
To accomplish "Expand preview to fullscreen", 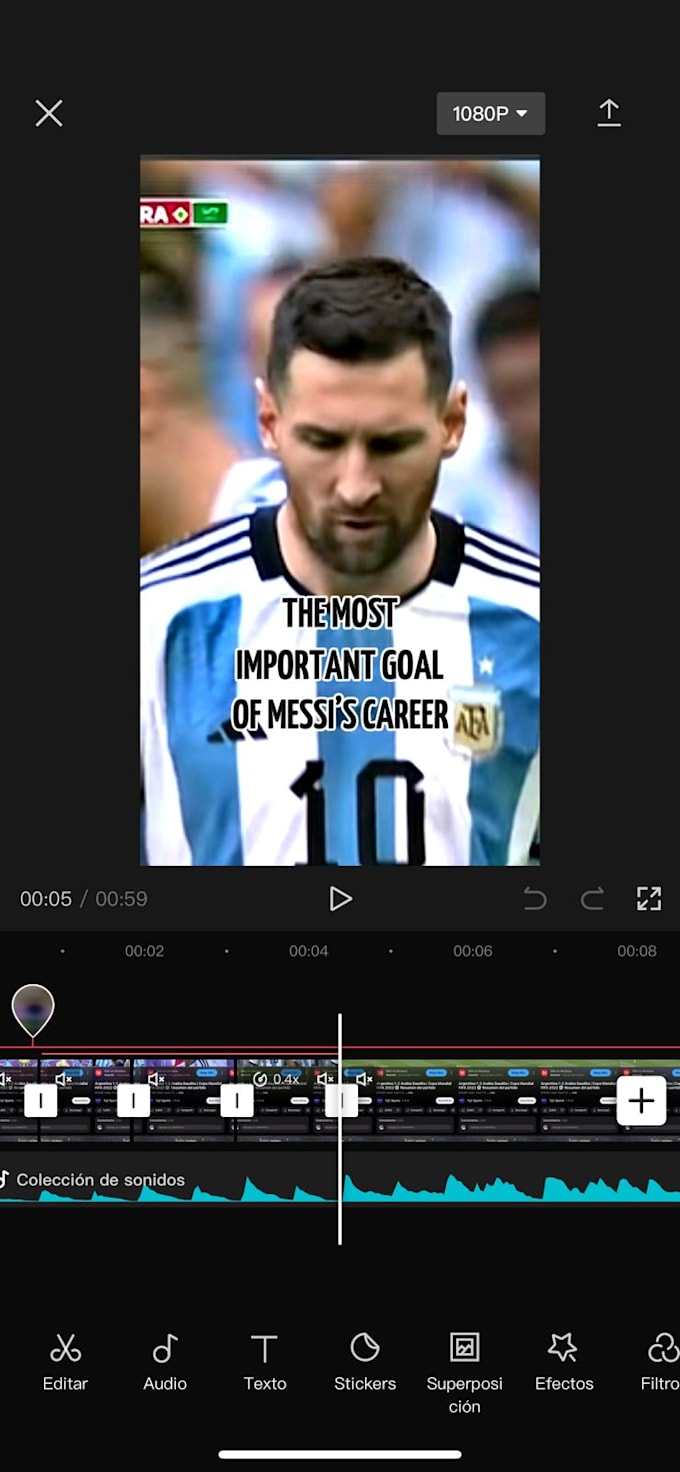I will point(649,899).
